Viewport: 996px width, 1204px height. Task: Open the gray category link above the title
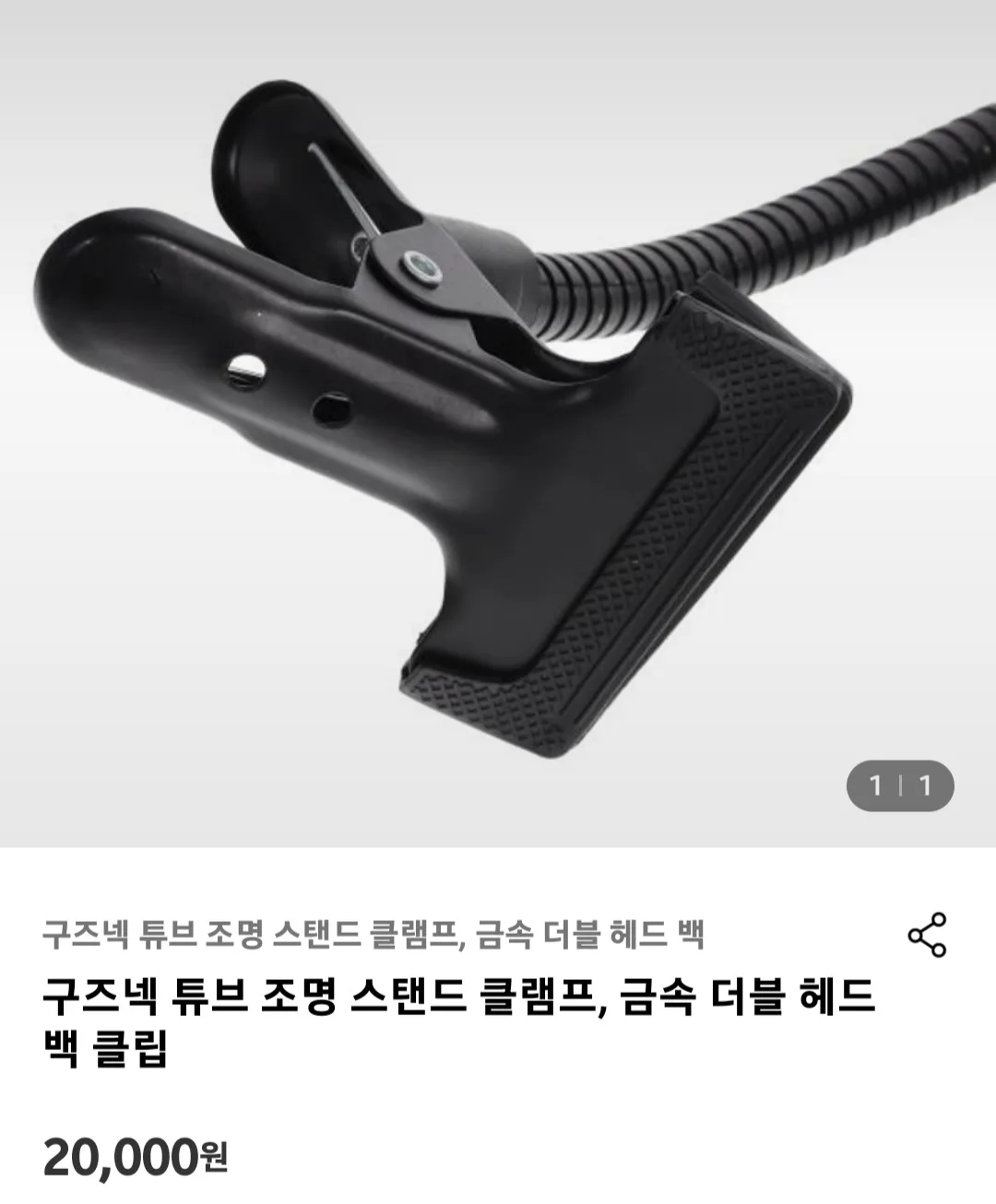pyautogui.click(x=373, y=935)
